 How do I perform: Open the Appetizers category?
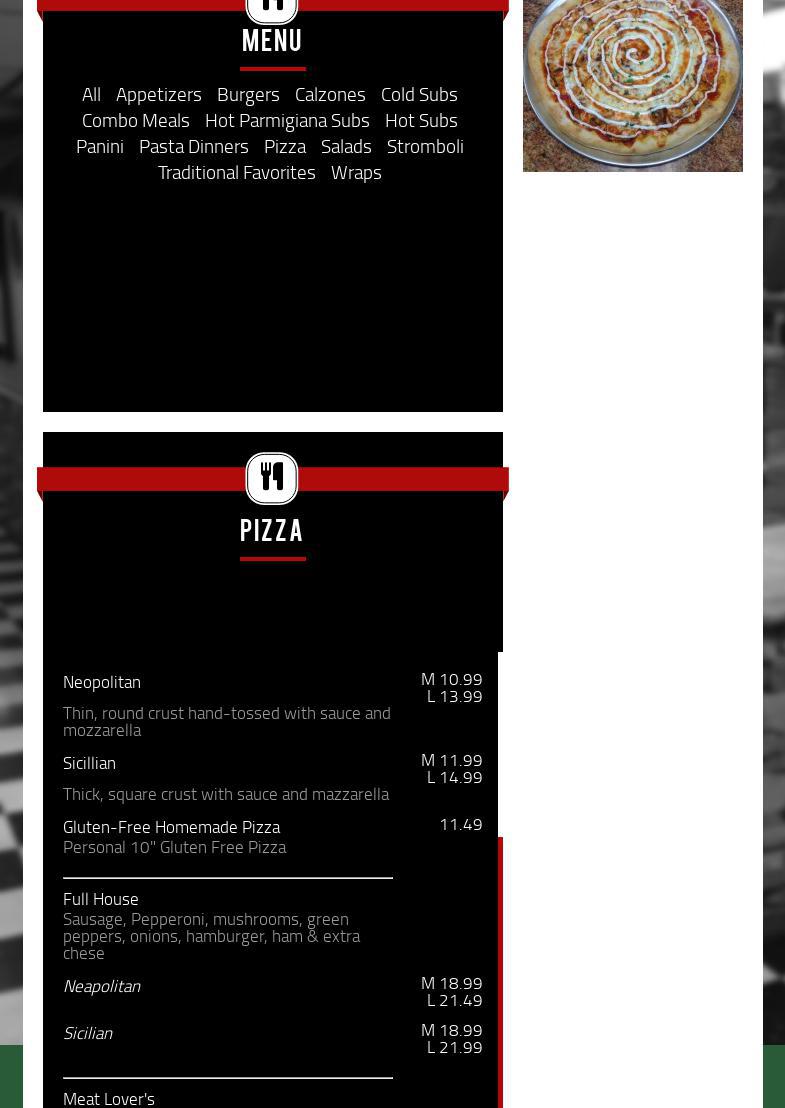158,95
